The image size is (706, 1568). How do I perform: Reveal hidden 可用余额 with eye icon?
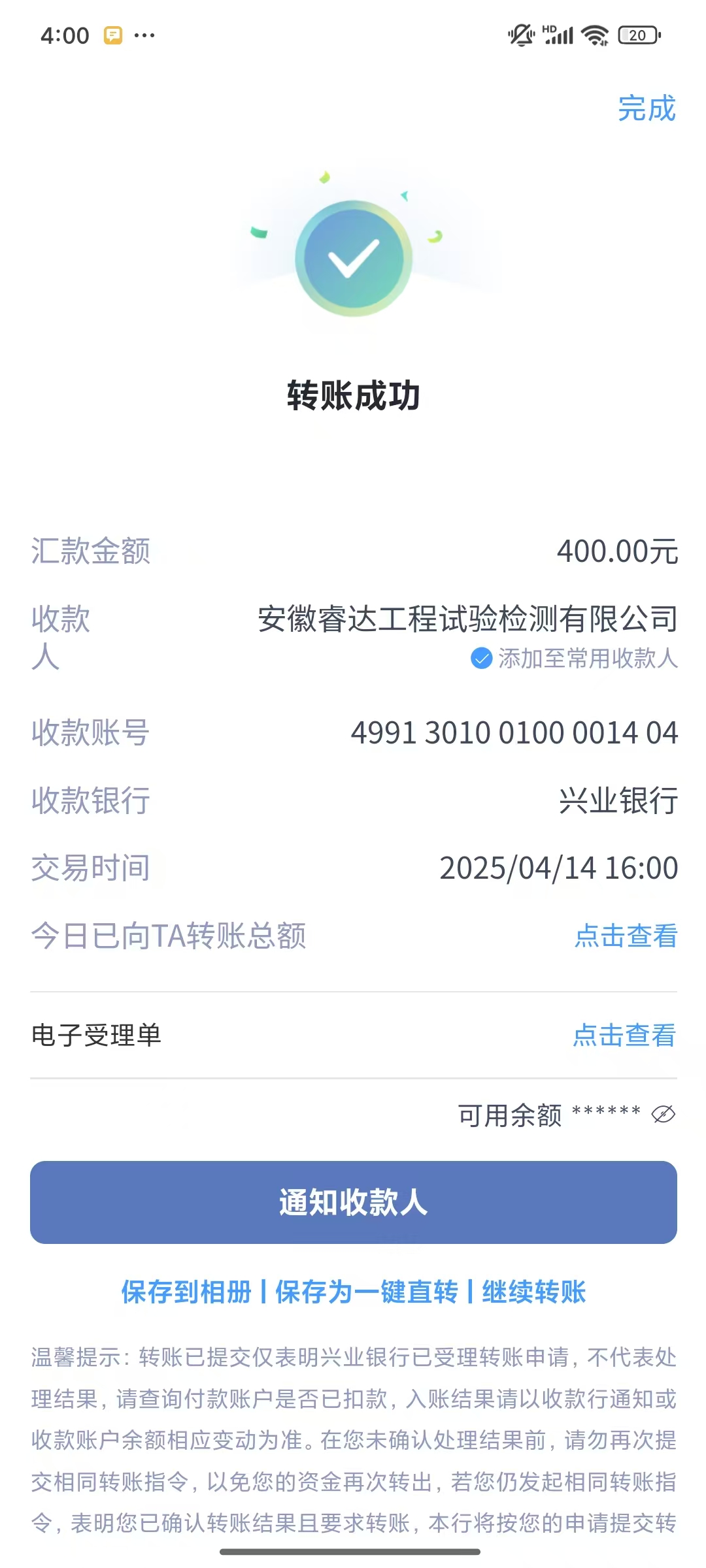(x=663, y=1114)
